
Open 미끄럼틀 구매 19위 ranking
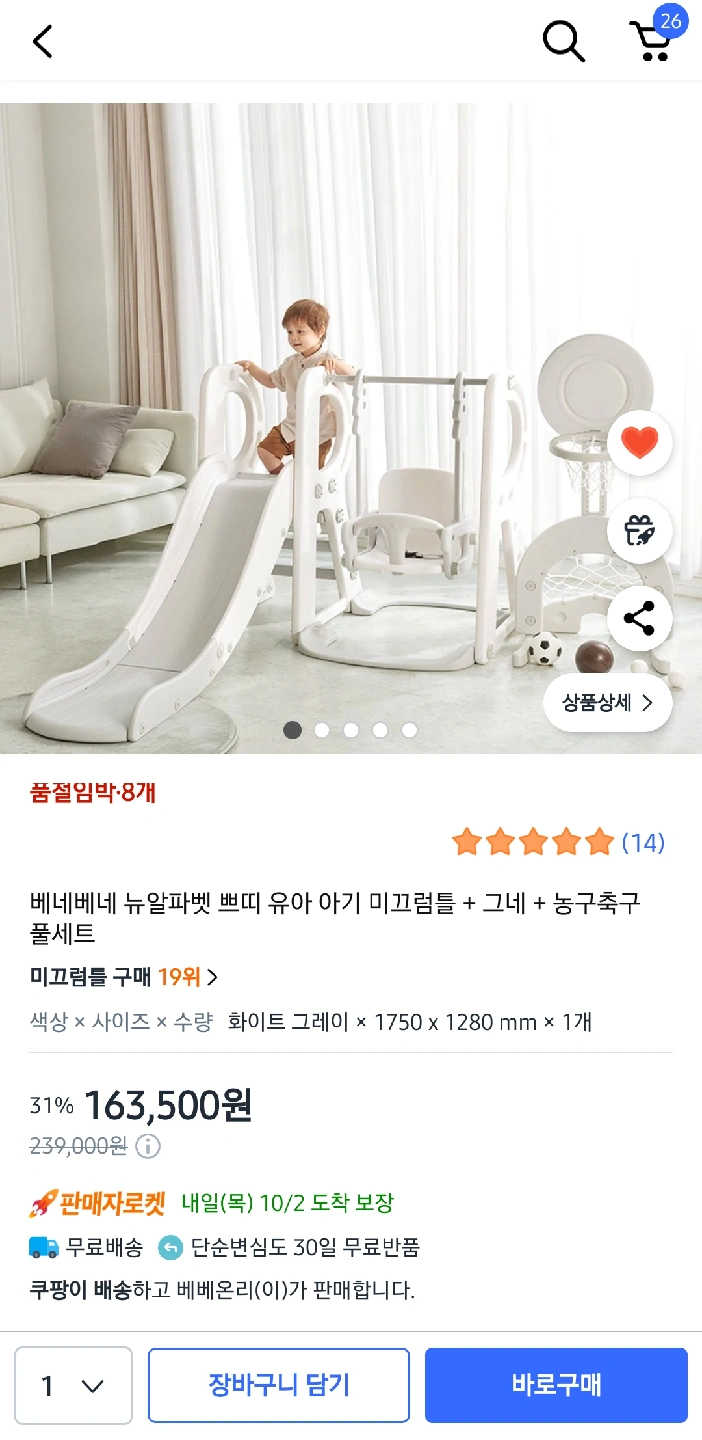(124, 977)
